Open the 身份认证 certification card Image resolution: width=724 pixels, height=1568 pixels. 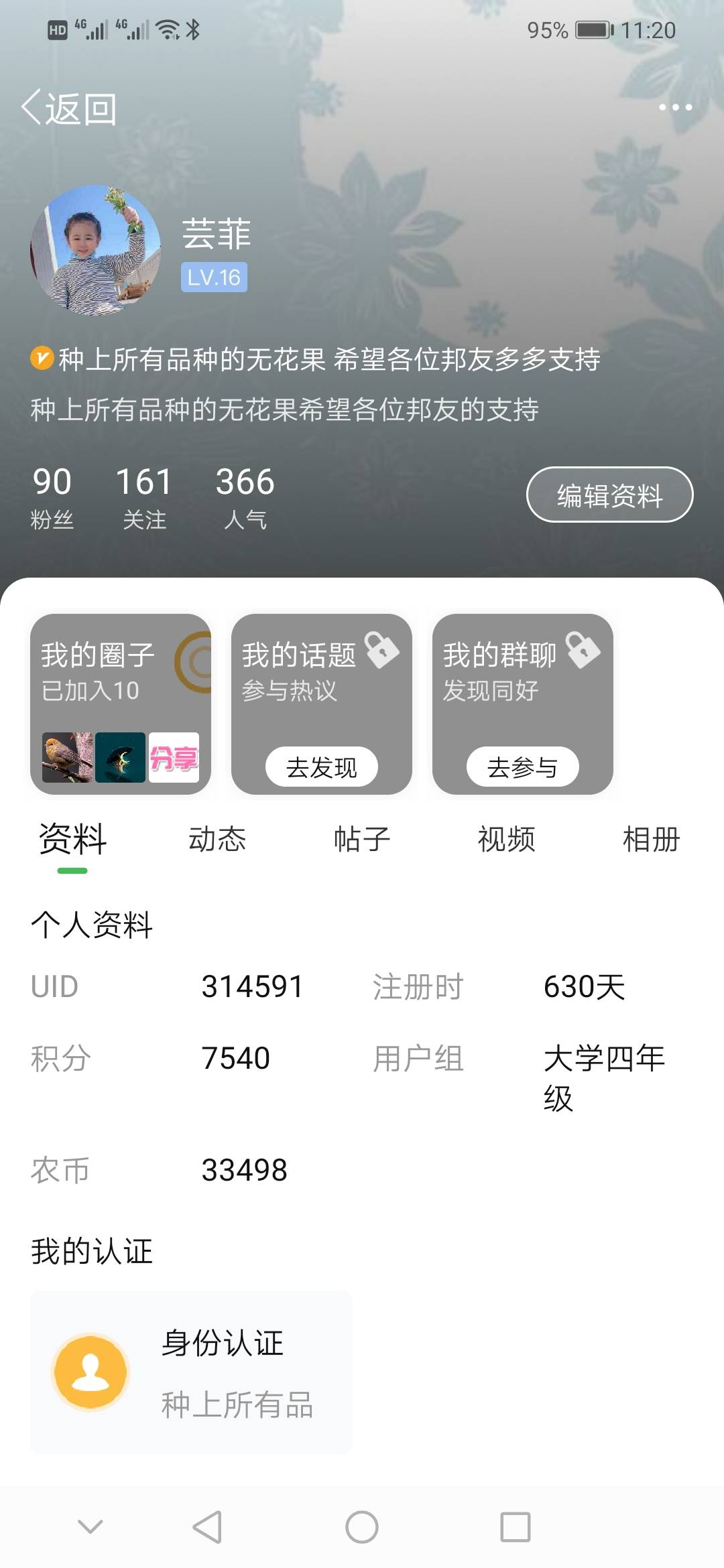pyautogui.click(x=191, y=1372)
